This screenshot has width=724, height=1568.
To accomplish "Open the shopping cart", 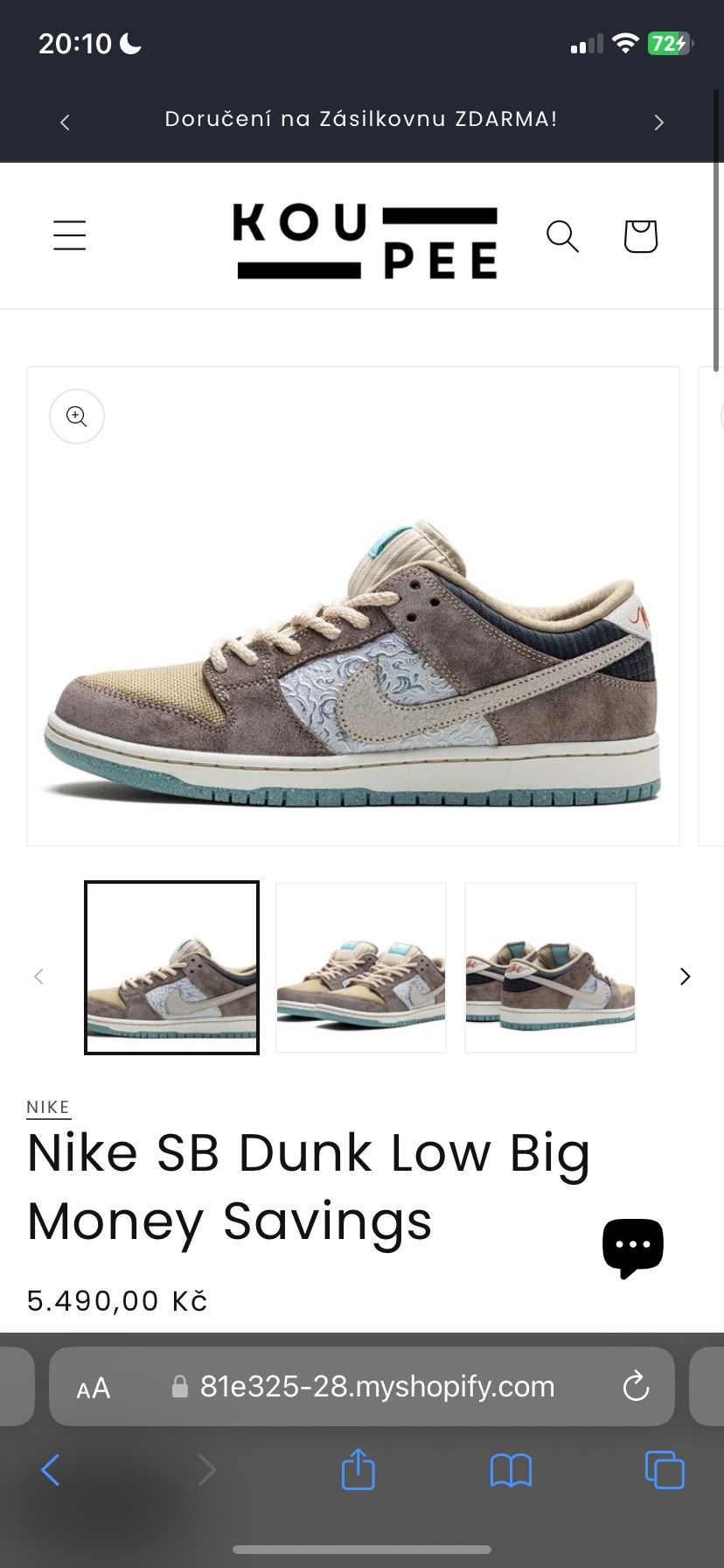I will point(640,236).
